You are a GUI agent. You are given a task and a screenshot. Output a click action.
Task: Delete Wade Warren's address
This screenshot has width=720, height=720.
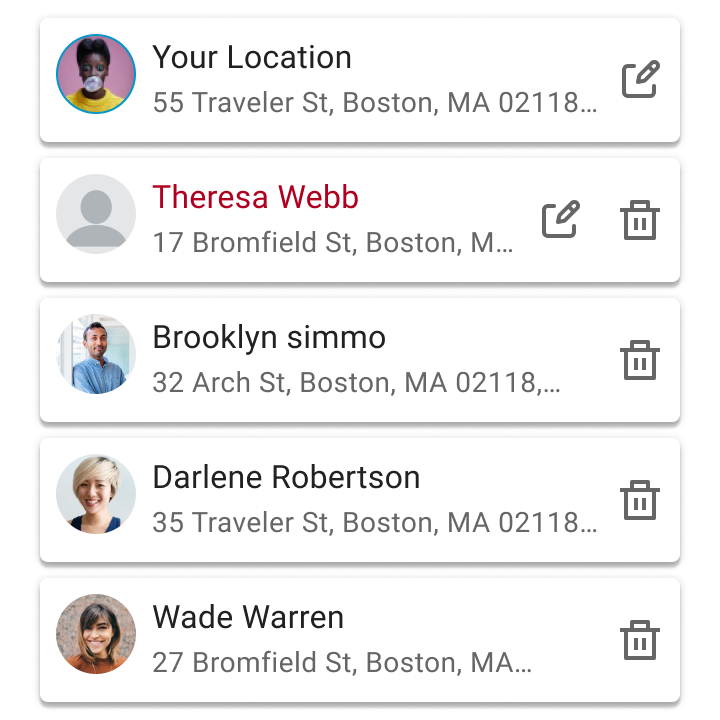(x=640, y=640)
